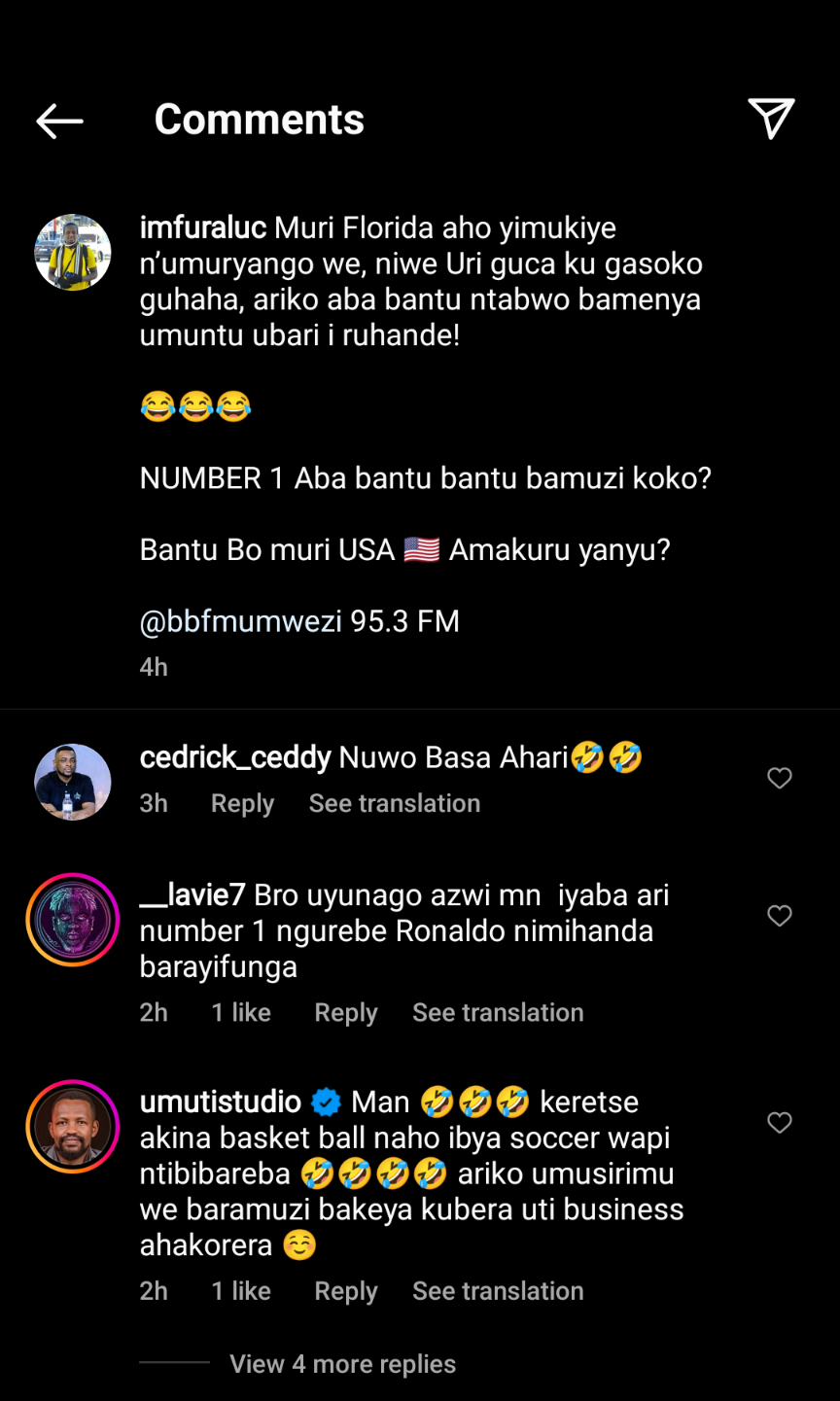This screenshot has height=1401, width=840.
Task: View umutistudio's story from the avatar
Action: point(73,1127)
